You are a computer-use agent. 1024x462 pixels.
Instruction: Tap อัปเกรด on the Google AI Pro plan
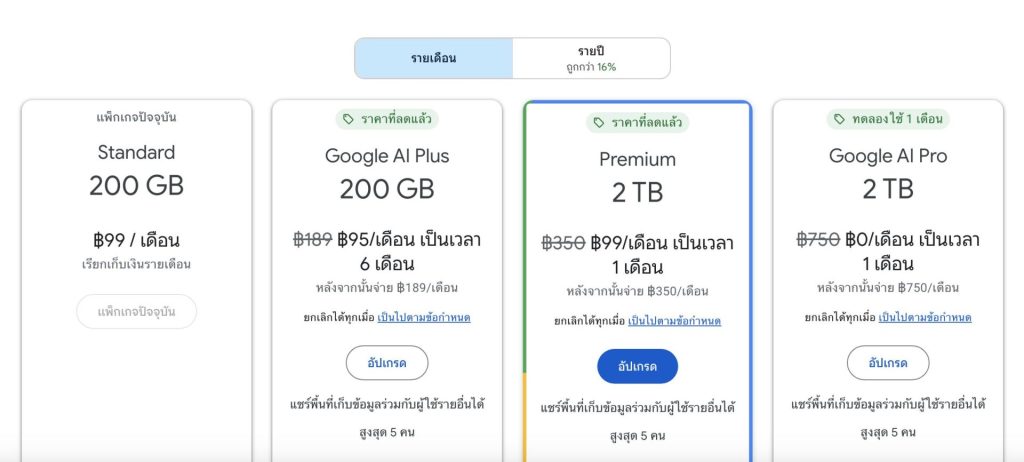(x=887, y=363)
